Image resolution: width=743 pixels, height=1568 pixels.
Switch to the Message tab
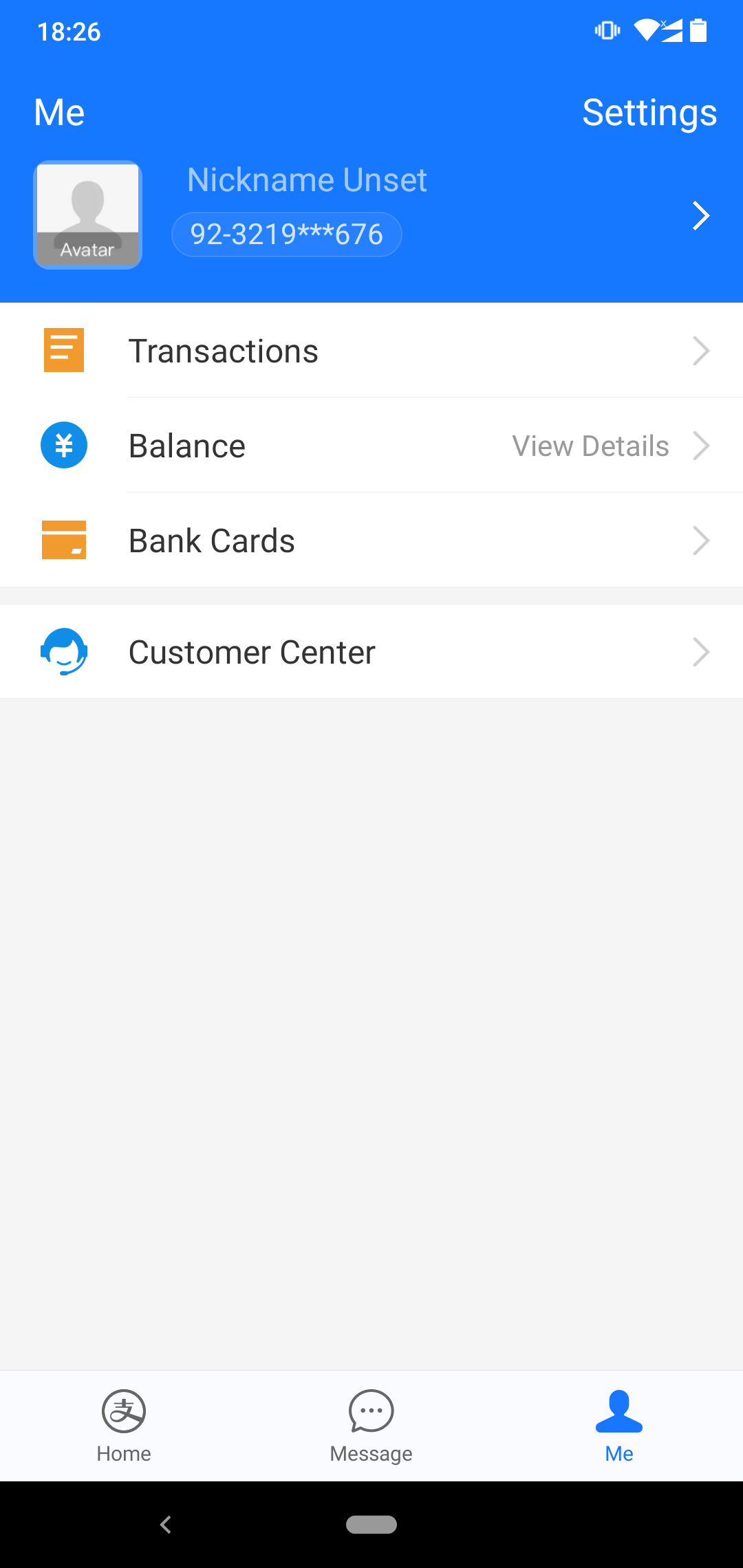(371, 1424)
